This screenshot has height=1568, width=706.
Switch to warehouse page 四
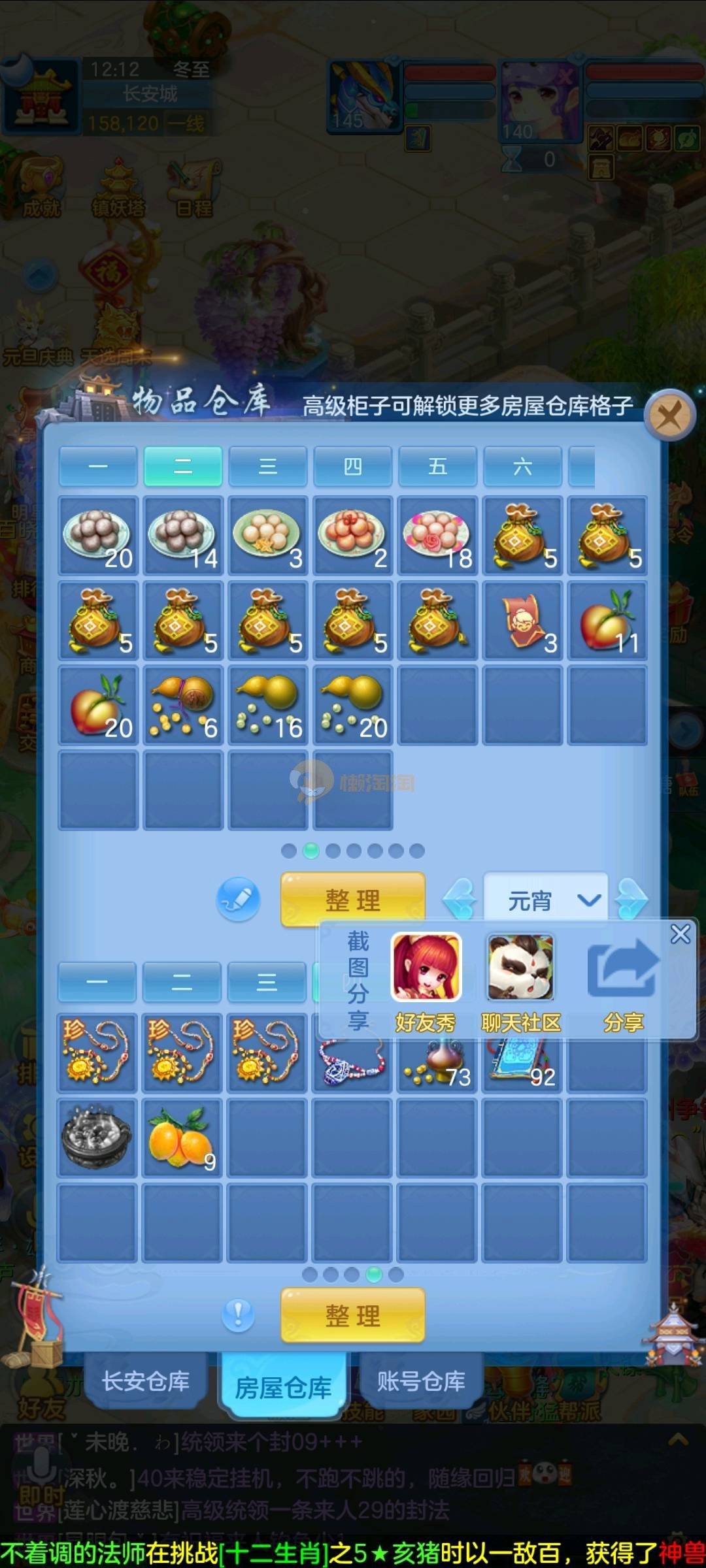coord(352,466)
